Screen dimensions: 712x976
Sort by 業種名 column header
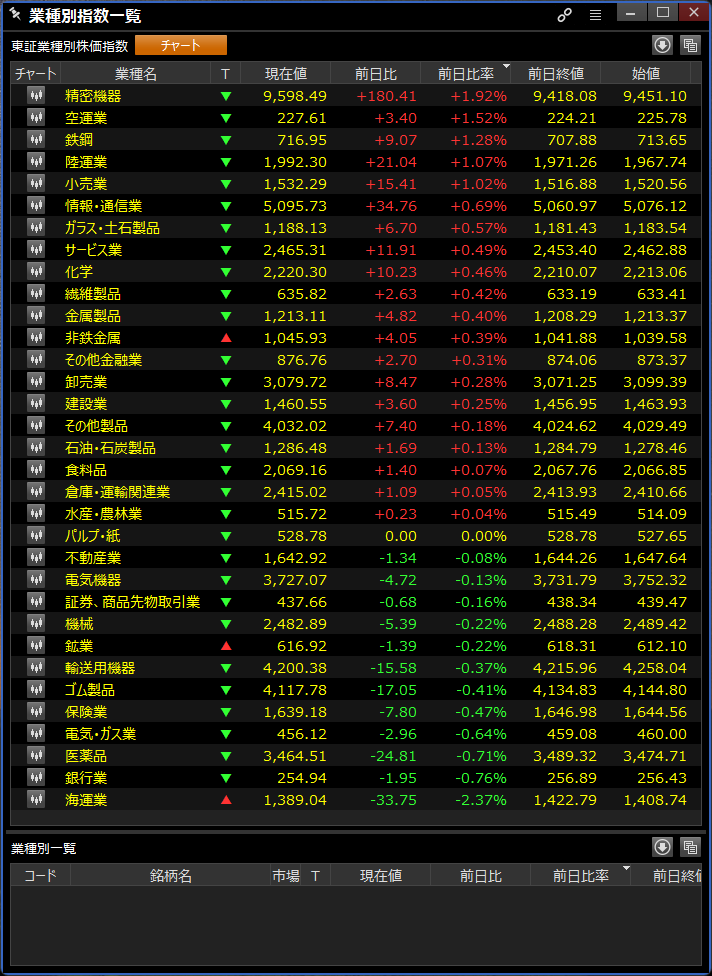tap(136, 74)
